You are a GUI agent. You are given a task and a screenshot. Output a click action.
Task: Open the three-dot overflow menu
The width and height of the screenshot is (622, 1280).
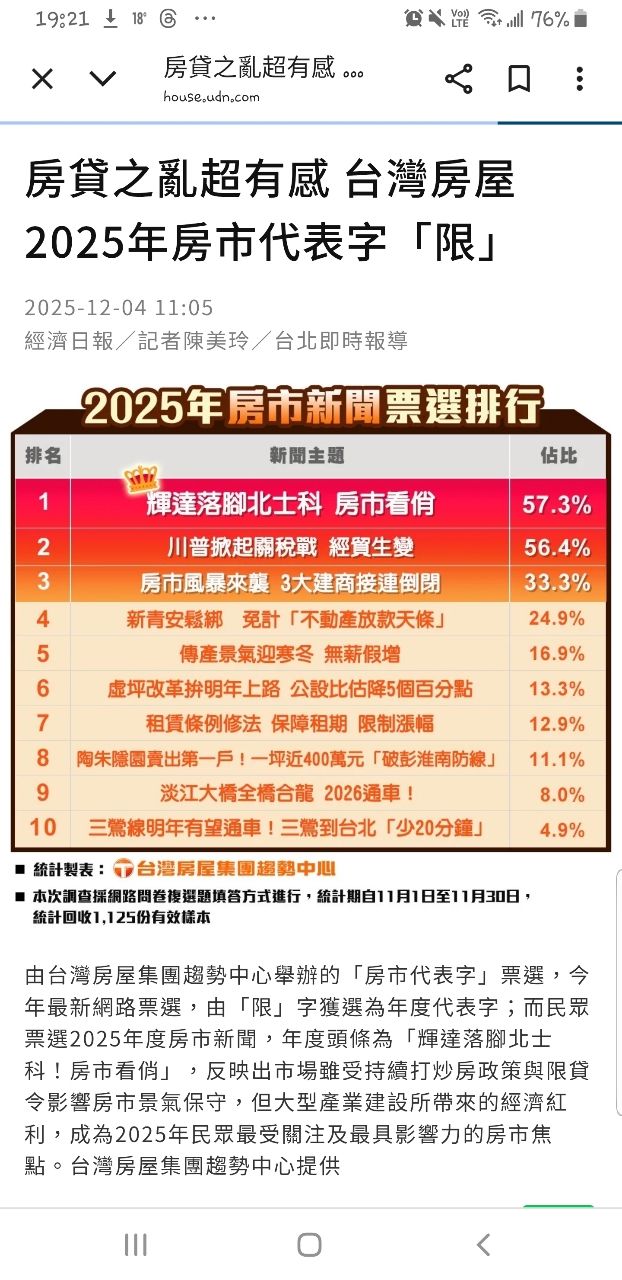pos(580,79)
